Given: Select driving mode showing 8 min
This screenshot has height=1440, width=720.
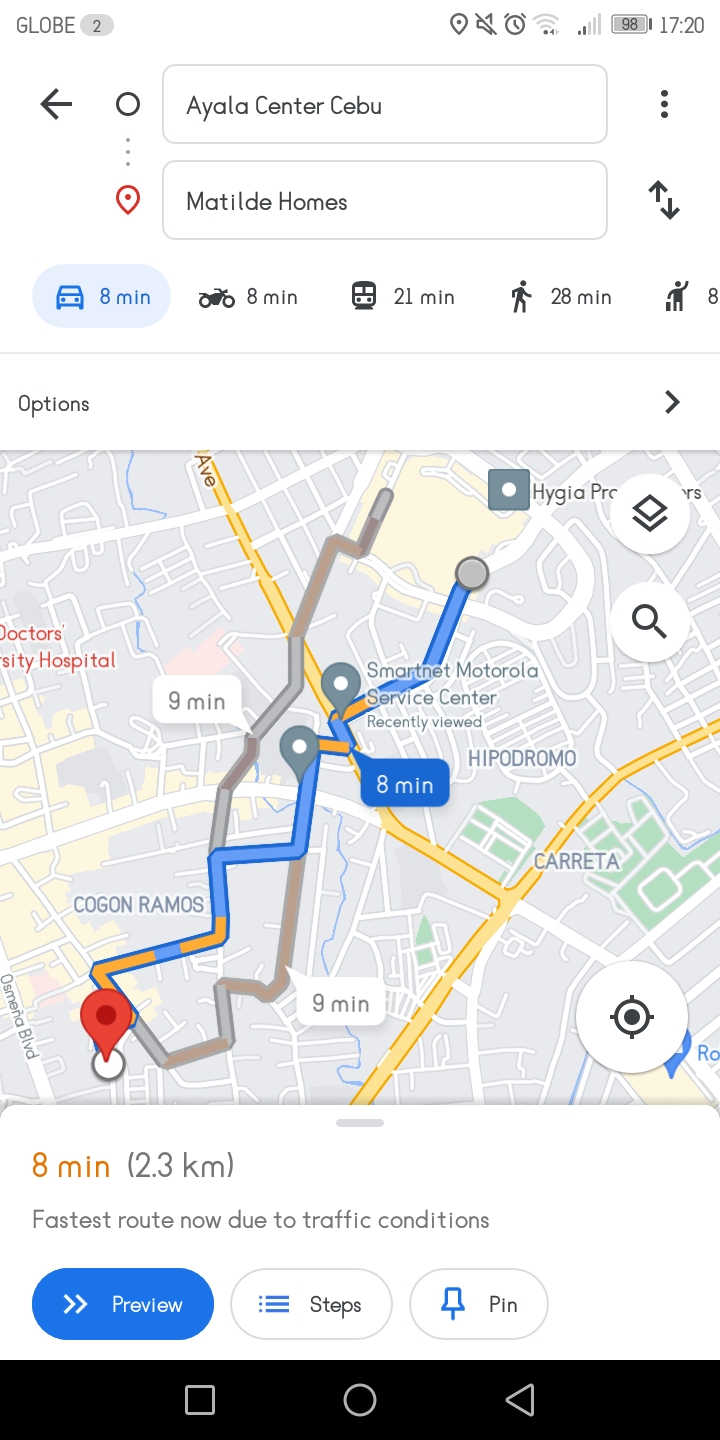Looking at the screenshot, I should pos(102,297).
